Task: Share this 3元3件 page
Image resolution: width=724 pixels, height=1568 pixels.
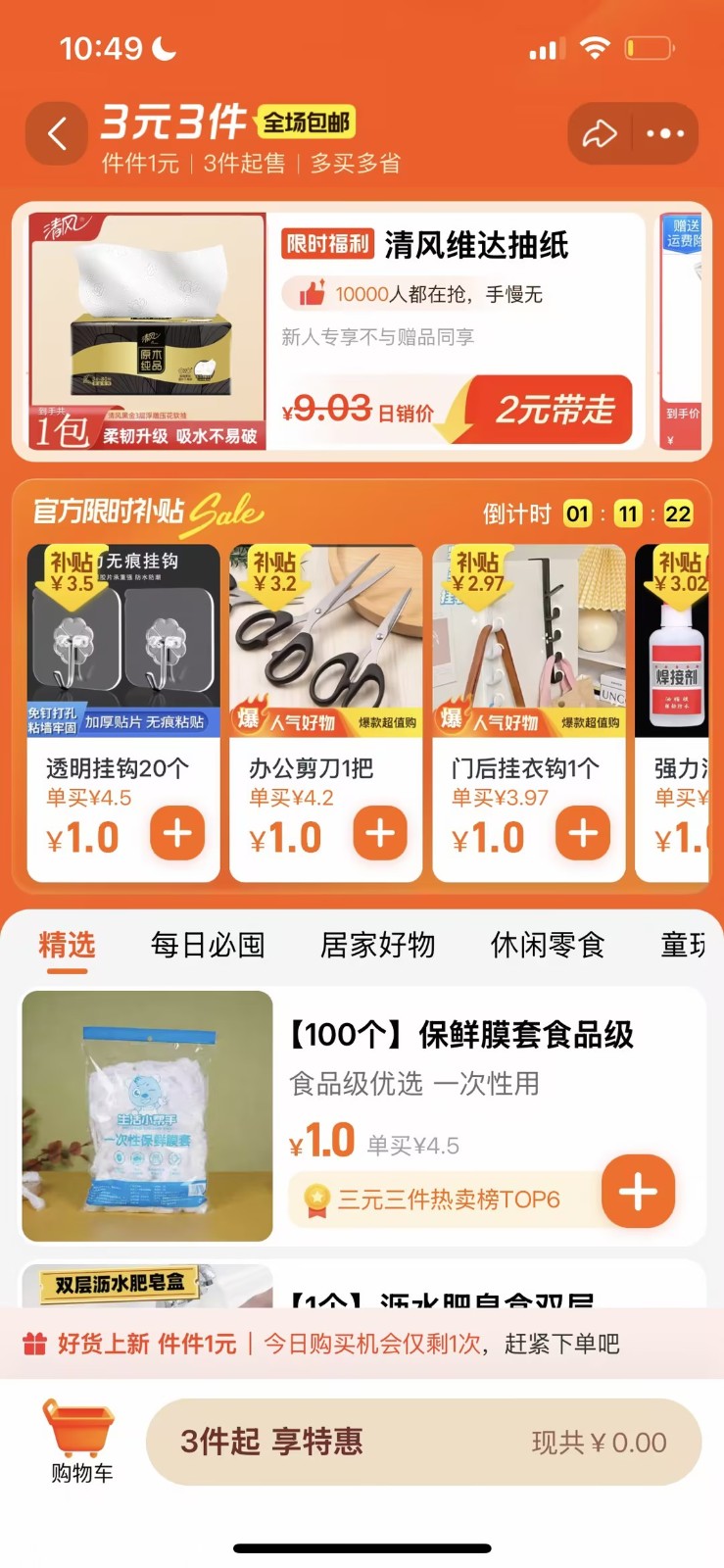Action: tap(600, 133)
